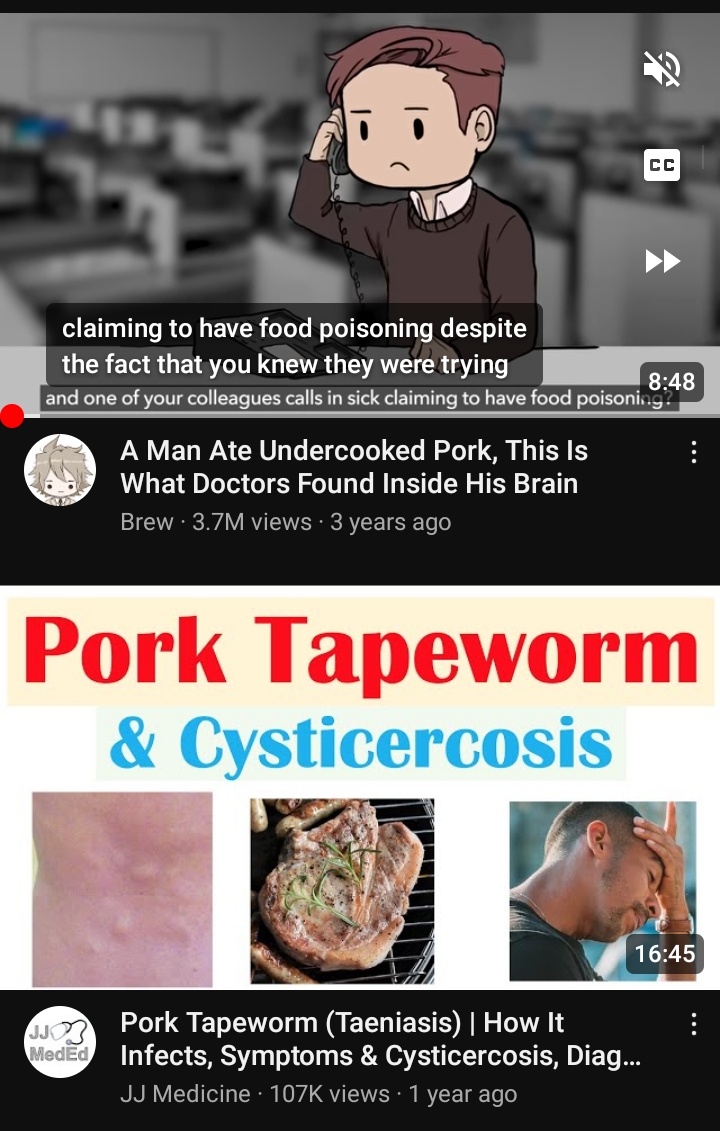Open options for the Undercooked Pork video
Screen dimensions: 720x1131
[x=694, y=453]
